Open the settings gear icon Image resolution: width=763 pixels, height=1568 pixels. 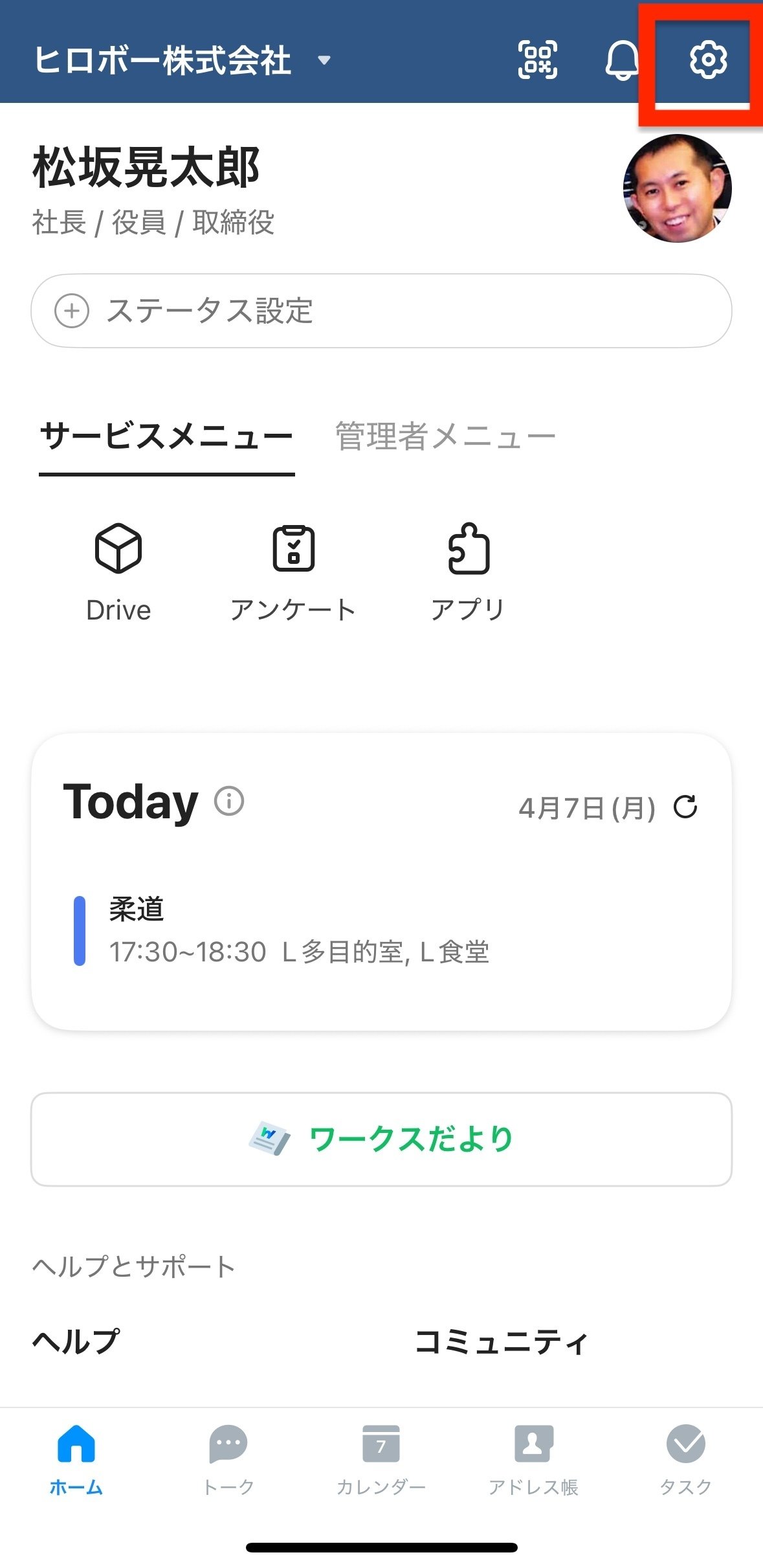tap(708, 60)
